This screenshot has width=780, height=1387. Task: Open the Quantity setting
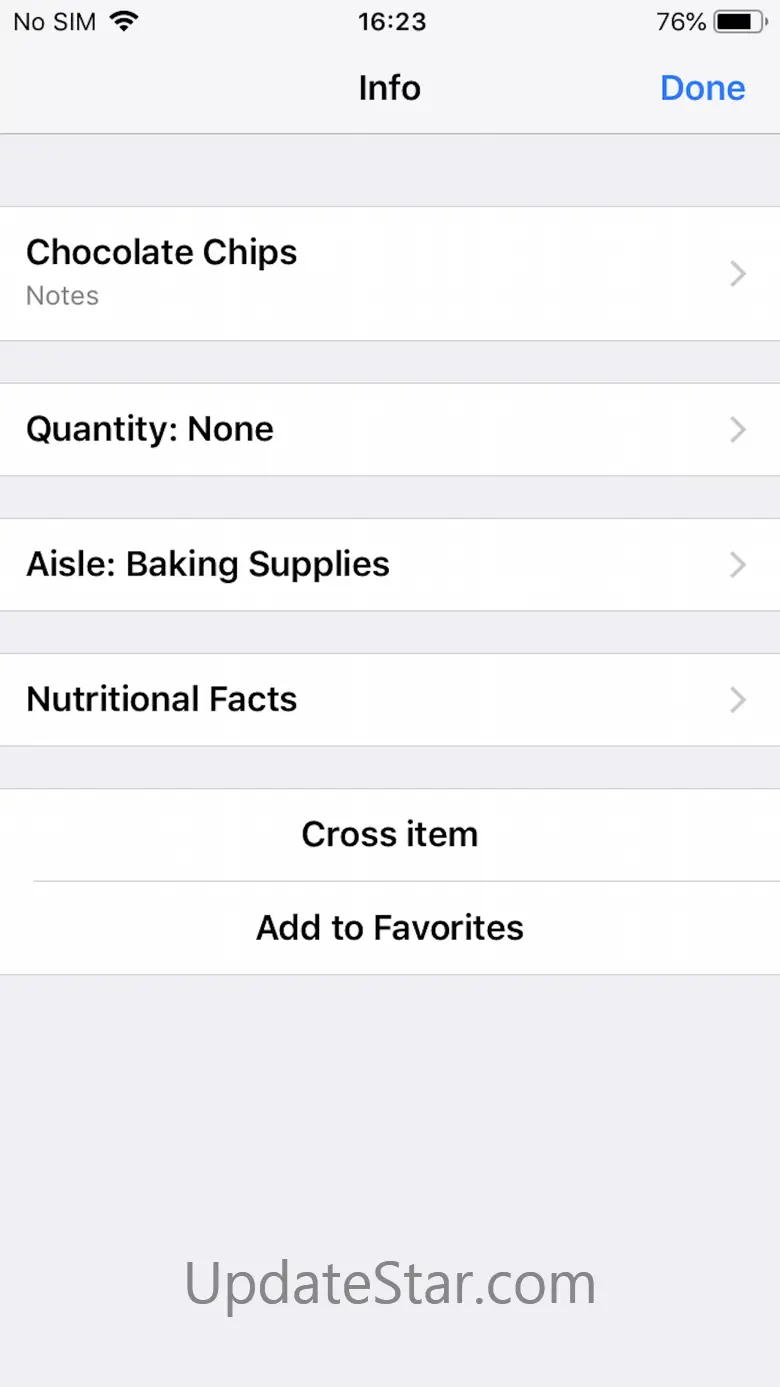(x=390, y=429)
